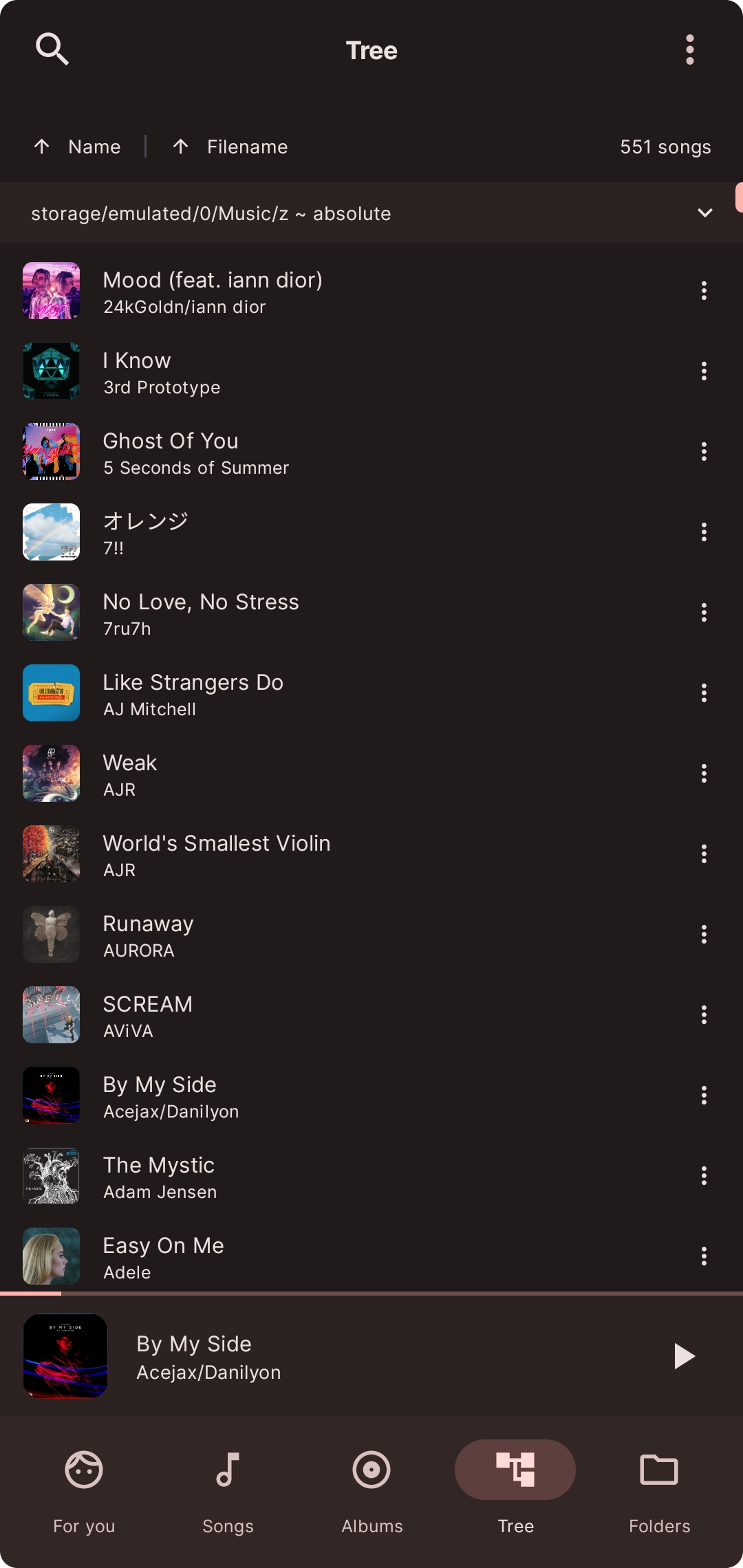
Task: Open the search icon
Action: (52, 50)
